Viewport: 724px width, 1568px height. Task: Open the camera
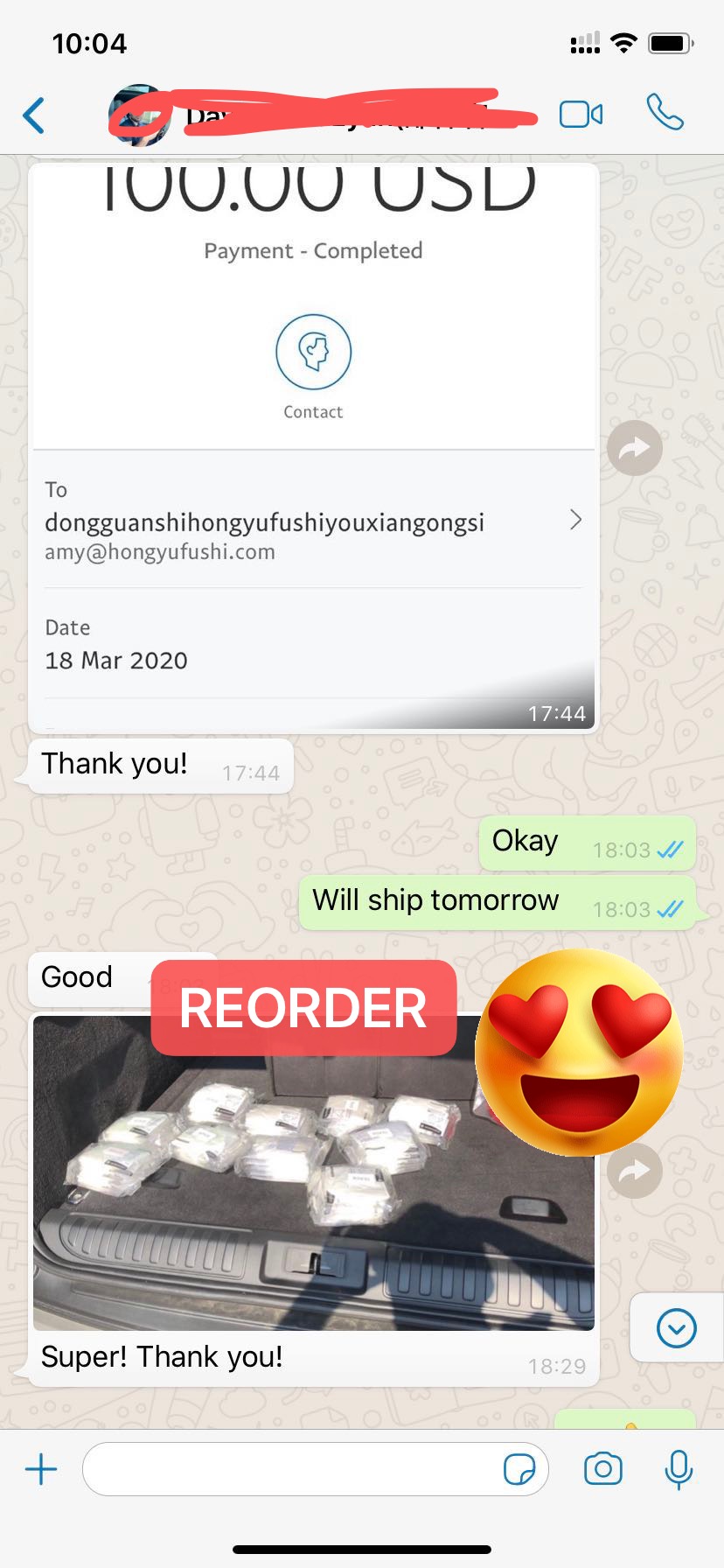pyautogui.click(x=603, y=1469)
